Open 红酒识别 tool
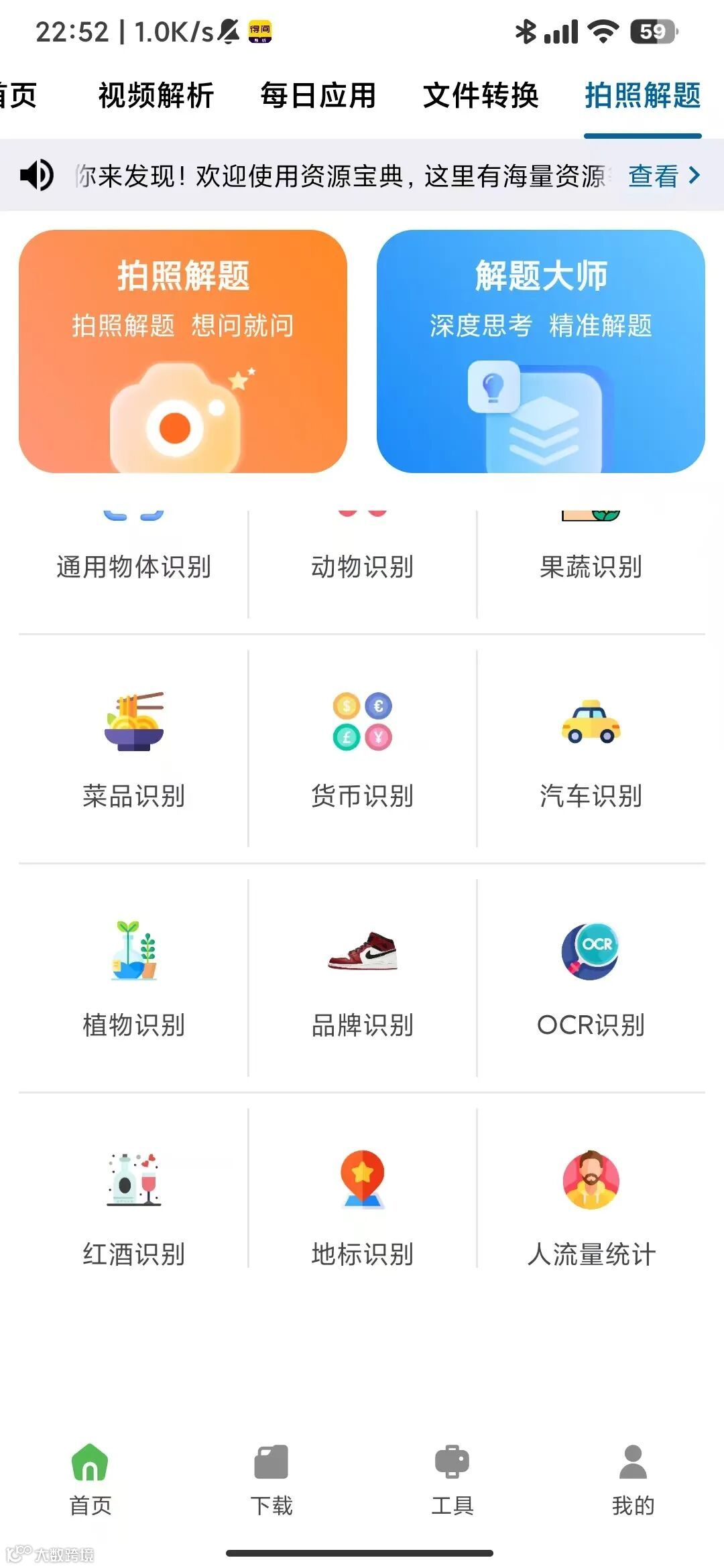Viewport: 724px width, 1568px height. [x=133, y=1206]
